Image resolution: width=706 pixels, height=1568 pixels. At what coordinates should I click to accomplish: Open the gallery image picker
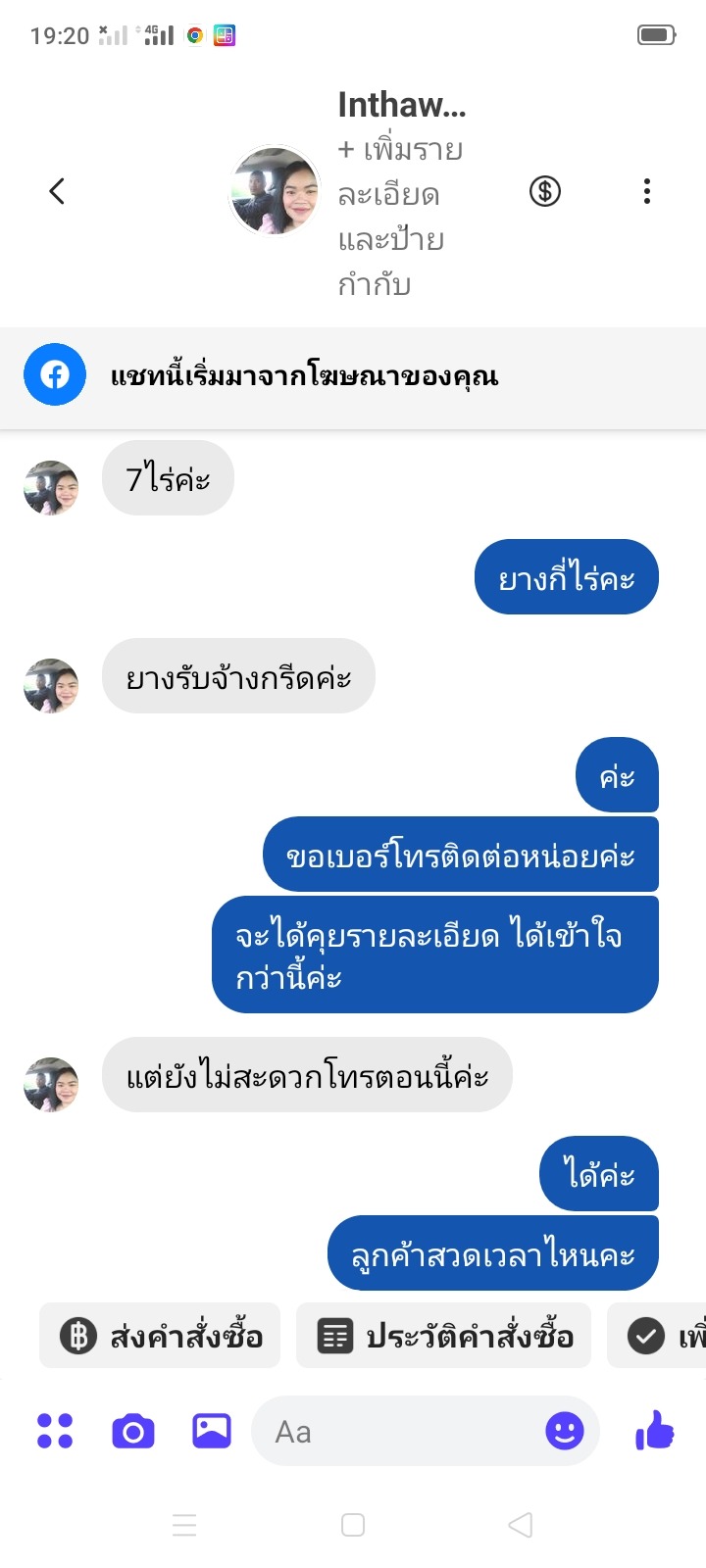click(x=212, y=1431)
